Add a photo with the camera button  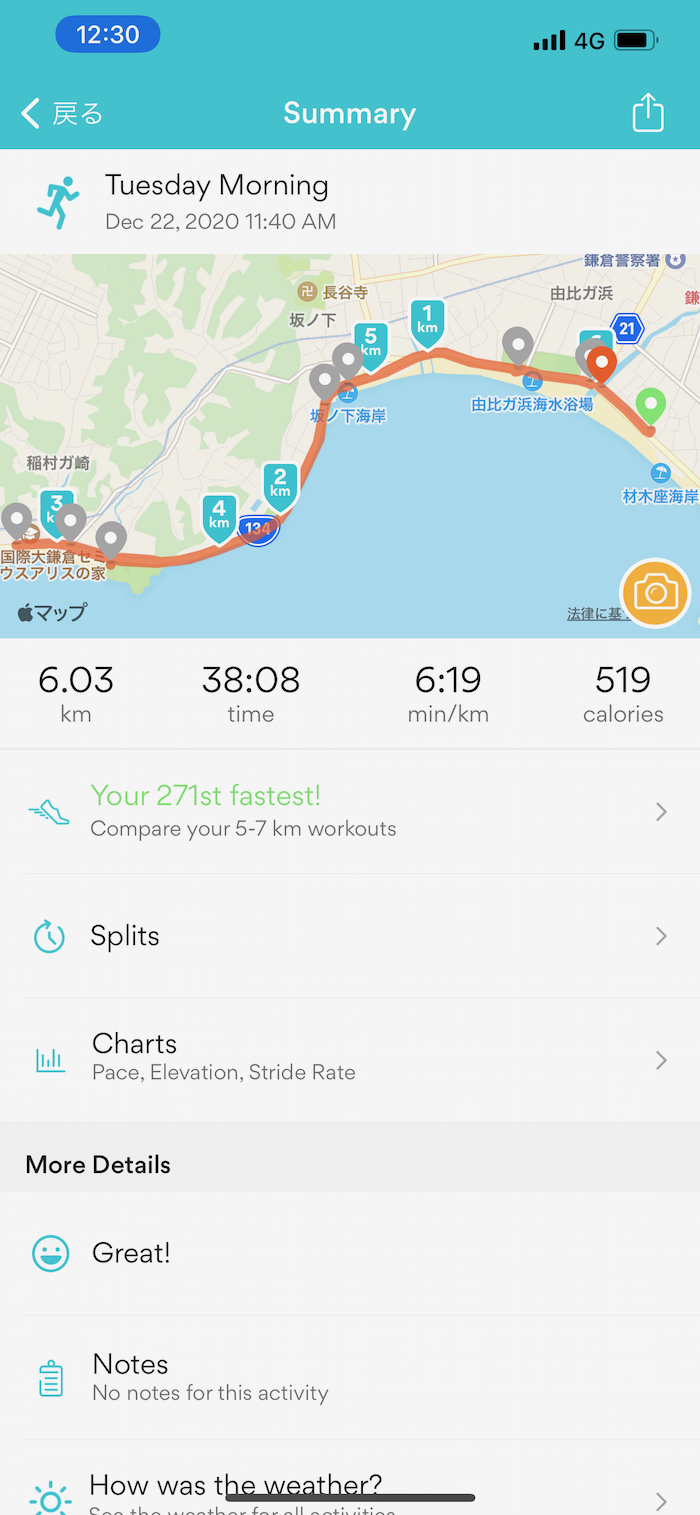[x=655, y=594]
